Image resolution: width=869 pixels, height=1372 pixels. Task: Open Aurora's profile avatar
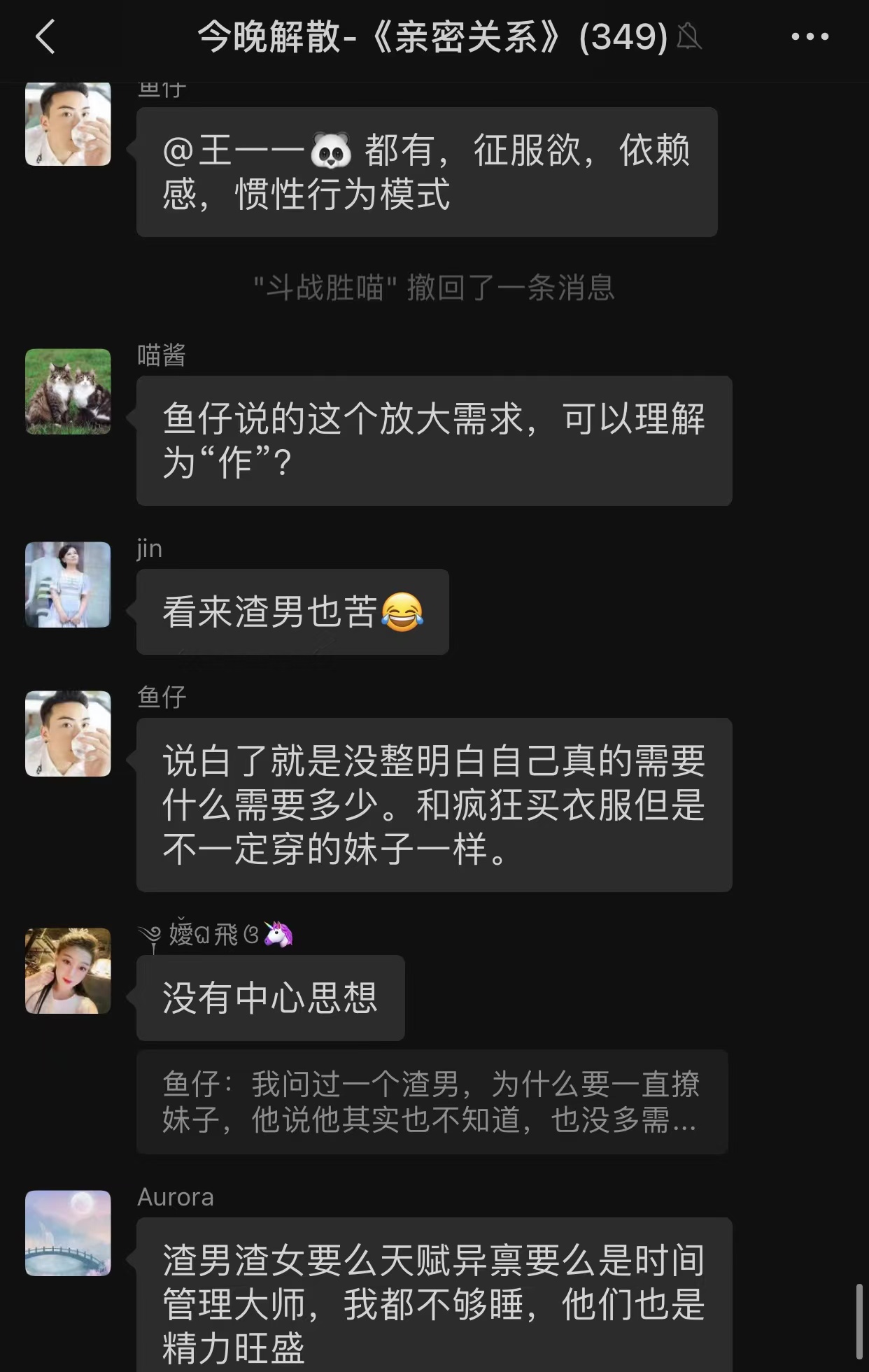[x=68, y=1233]
